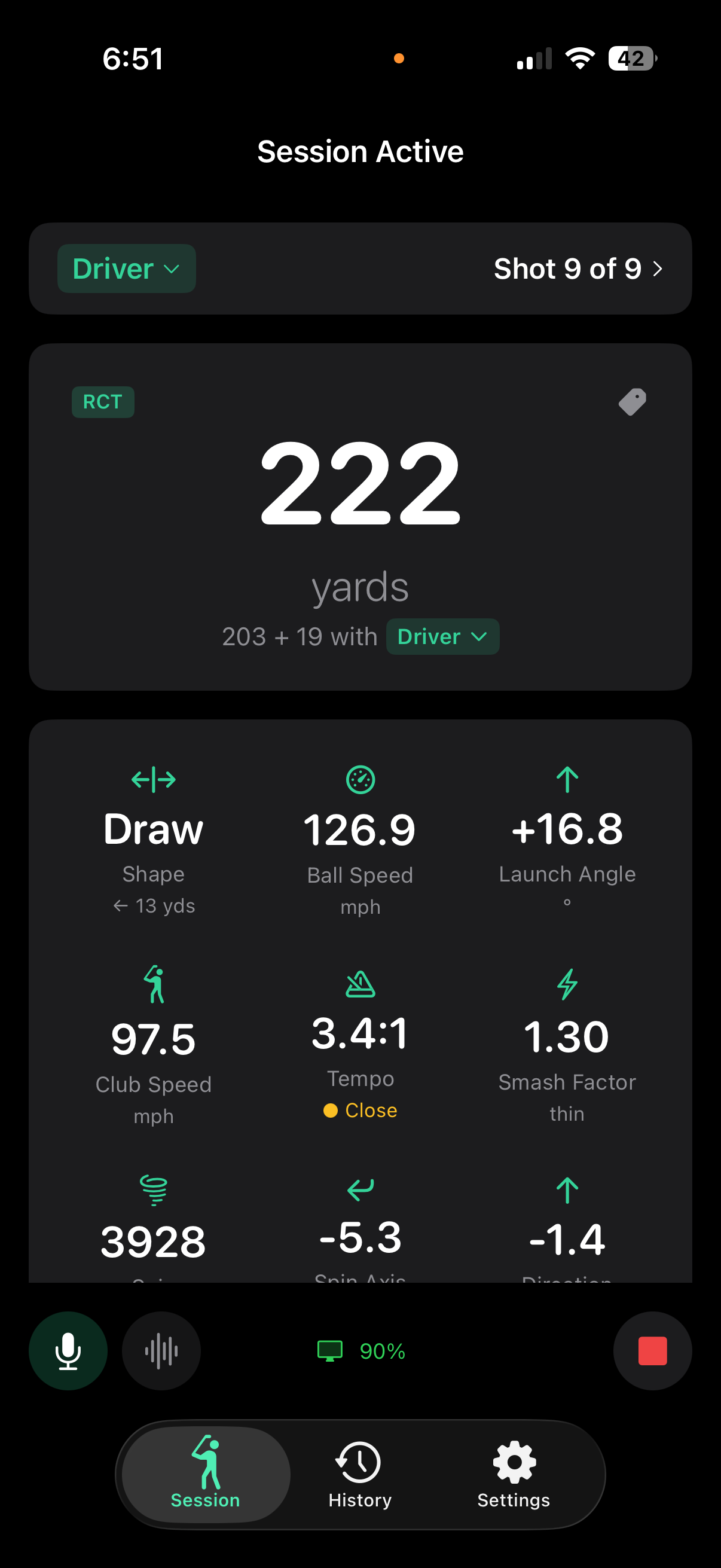Tap the yellow Close tempo indicator

[360, 1111]
